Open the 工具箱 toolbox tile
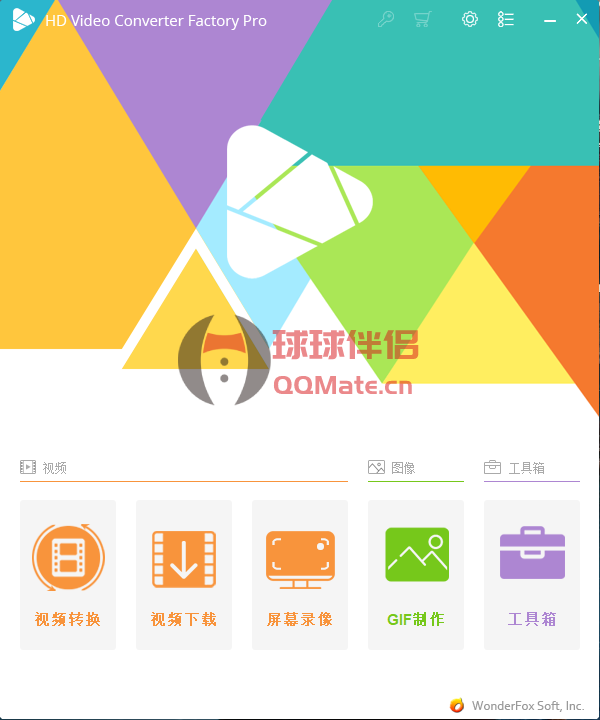The height and width of the screenshot is (720, 600). click(532, 574)
